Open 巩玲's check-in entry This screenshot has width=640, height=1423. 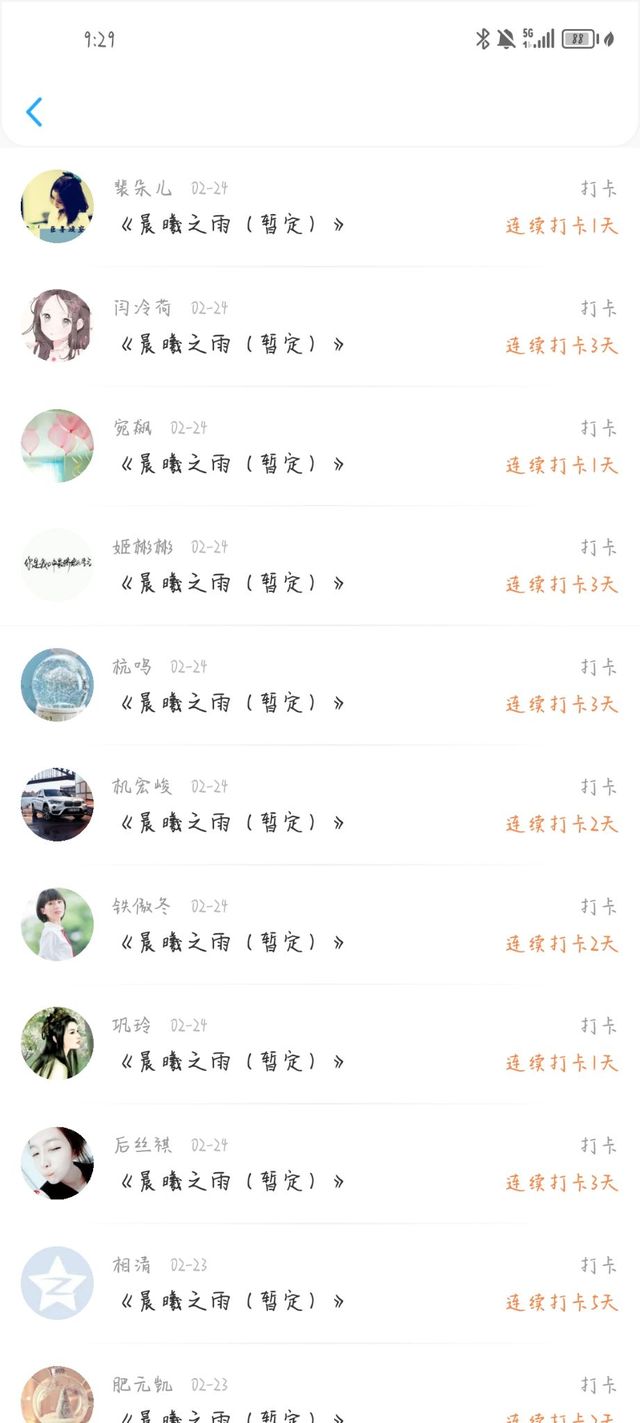point(320,1043)
